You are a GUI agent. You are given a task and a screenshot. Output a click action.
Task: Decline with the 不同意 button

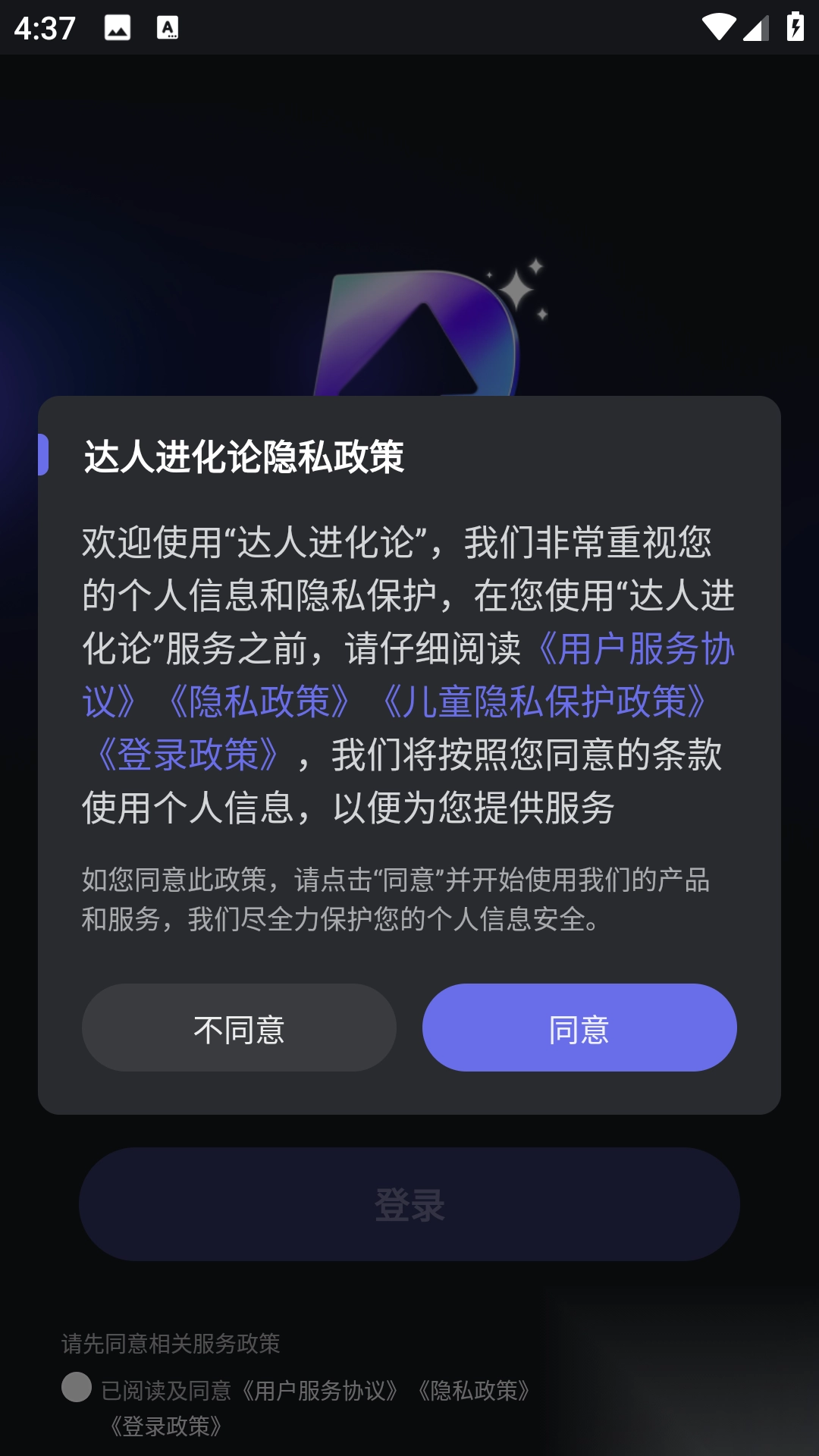pos(239,1028)
